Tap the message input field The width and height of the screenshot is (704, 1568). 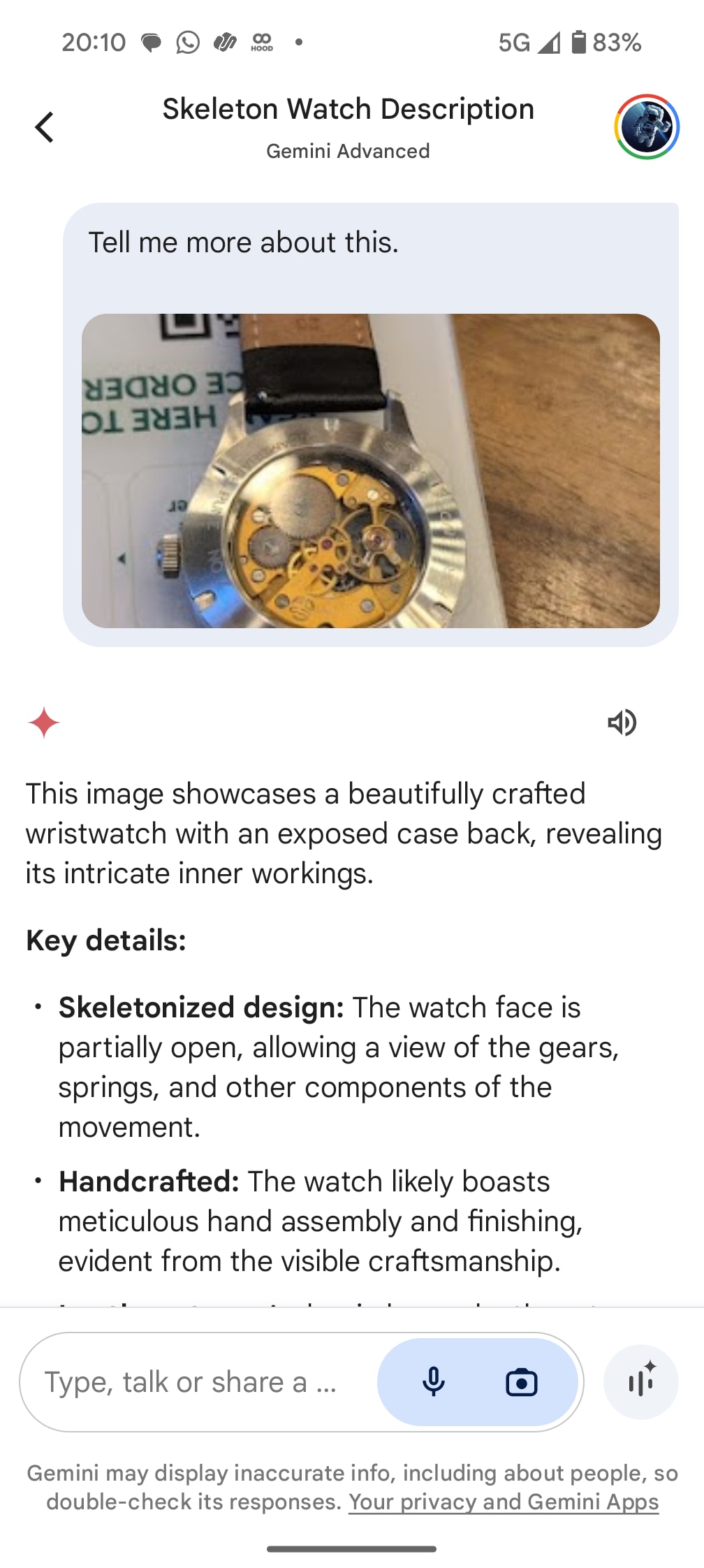[x=196, y=1382]
